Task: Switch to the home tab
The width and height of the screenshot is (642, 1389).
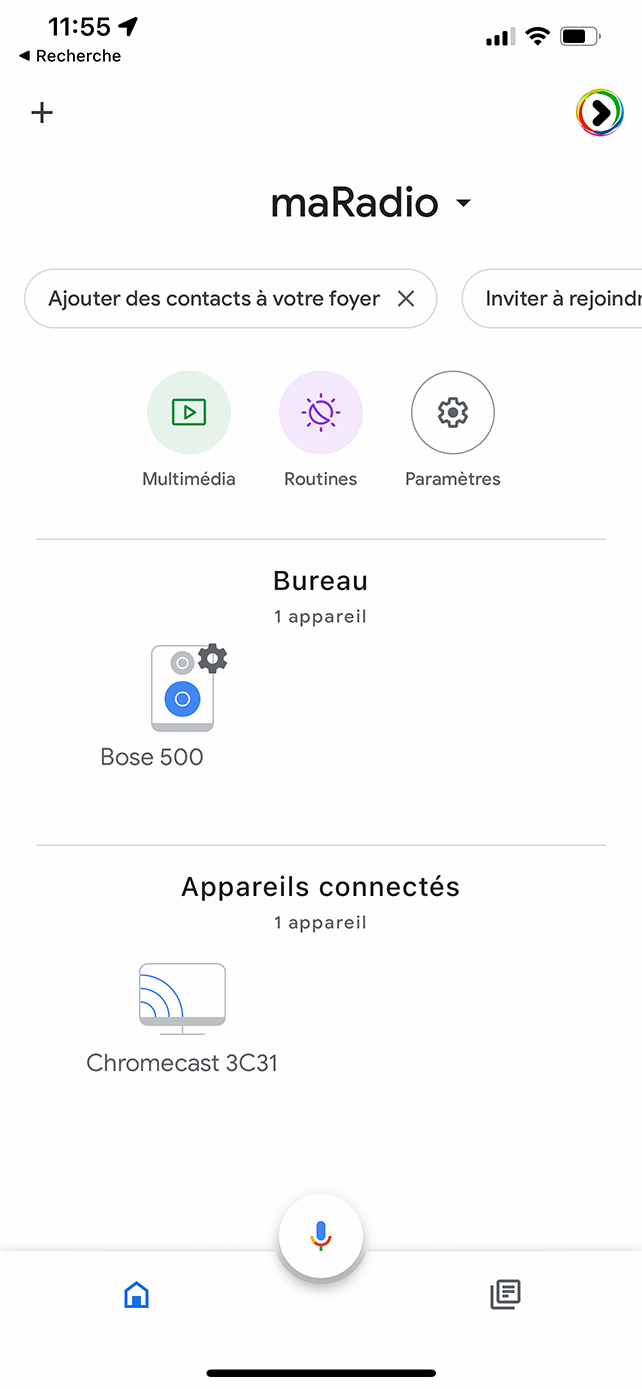Action: click(x=136, y=1295)
